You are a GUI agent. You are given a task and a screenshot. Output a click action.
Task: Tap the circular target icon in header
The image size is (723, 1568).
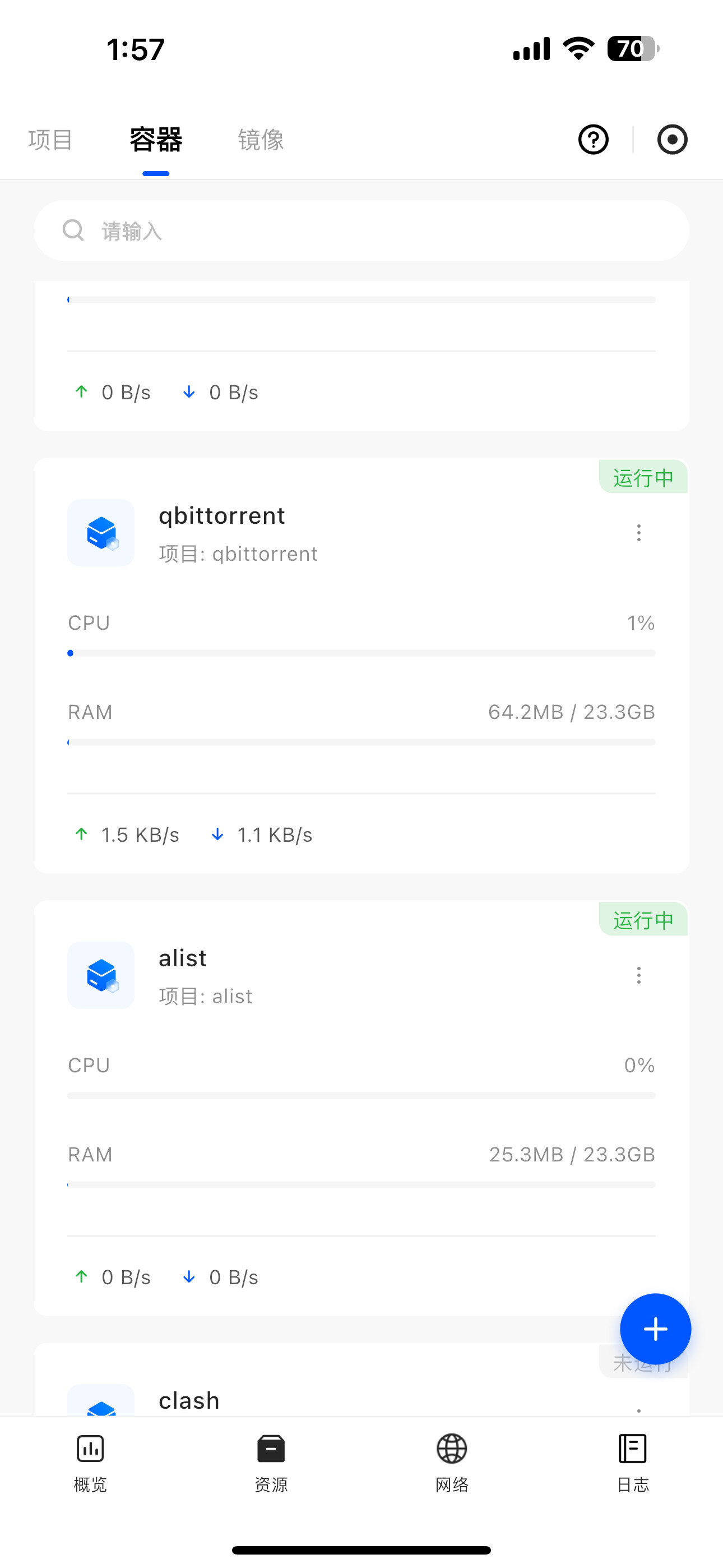pyautogui.click(x=673, y=140)
